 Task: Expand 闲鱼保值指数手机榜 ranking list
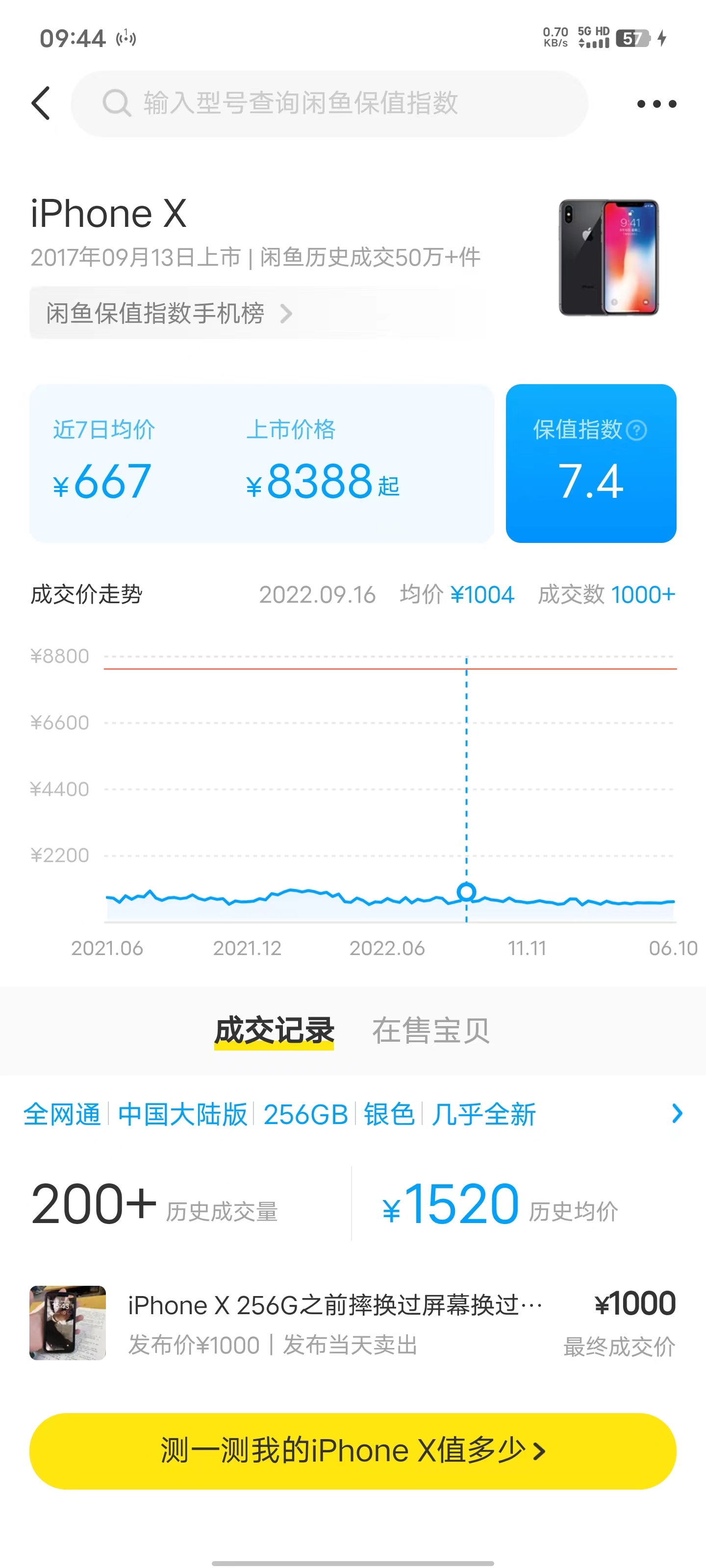coord(164,314)
